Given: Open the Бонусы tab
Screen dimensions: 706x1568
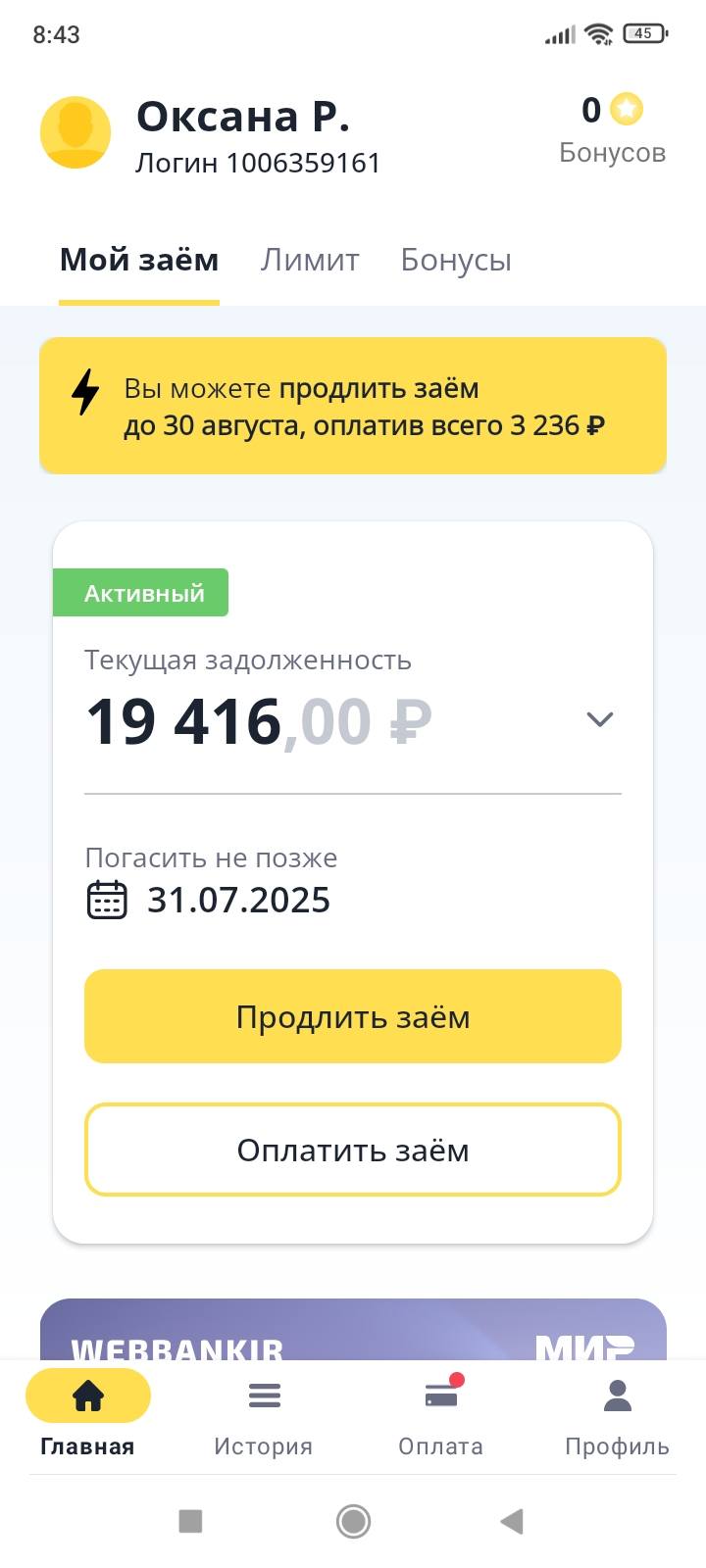Looking at the screenshot, I should (x=455, y=260).
